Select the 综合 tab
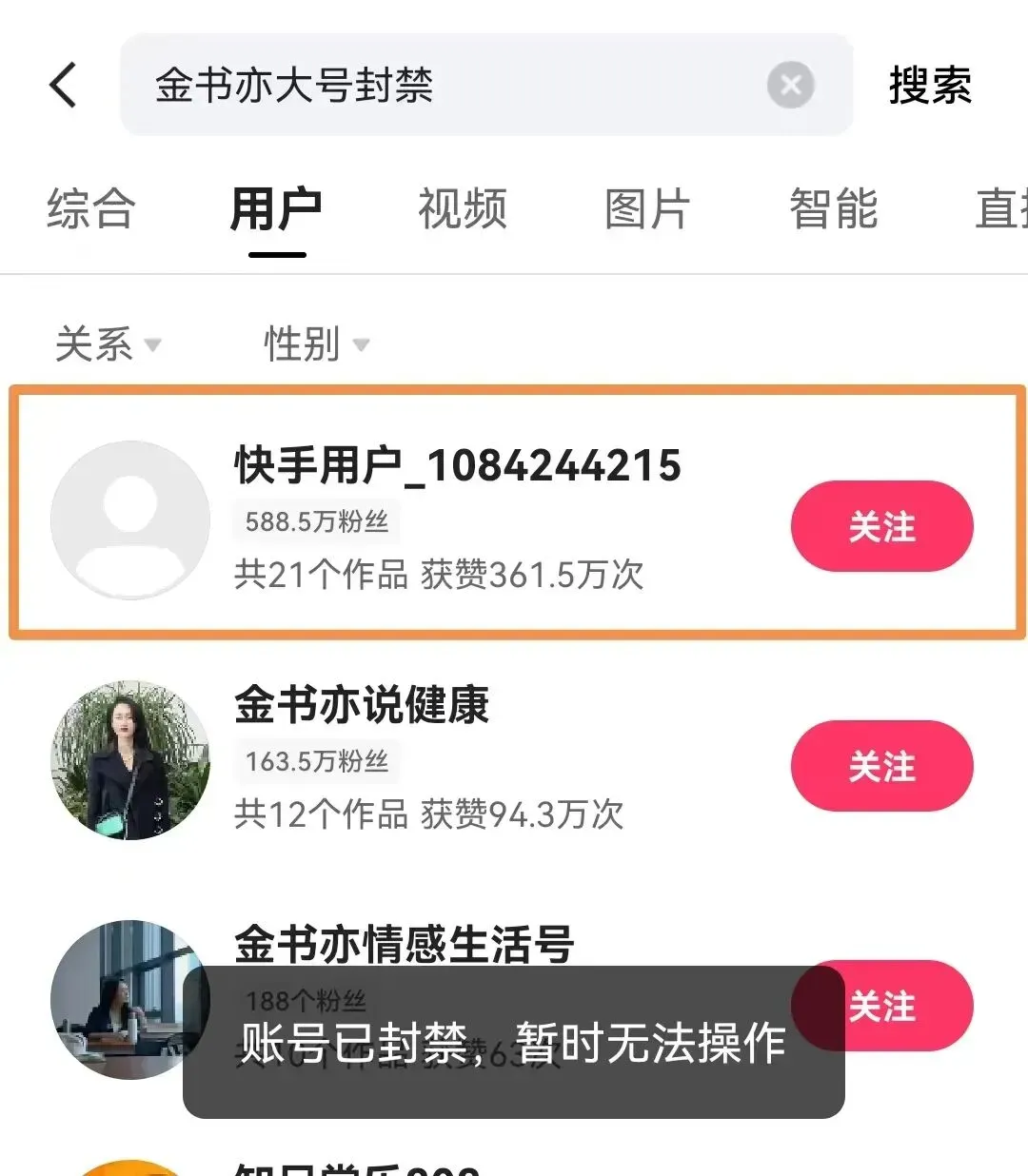 pos(90,209)
